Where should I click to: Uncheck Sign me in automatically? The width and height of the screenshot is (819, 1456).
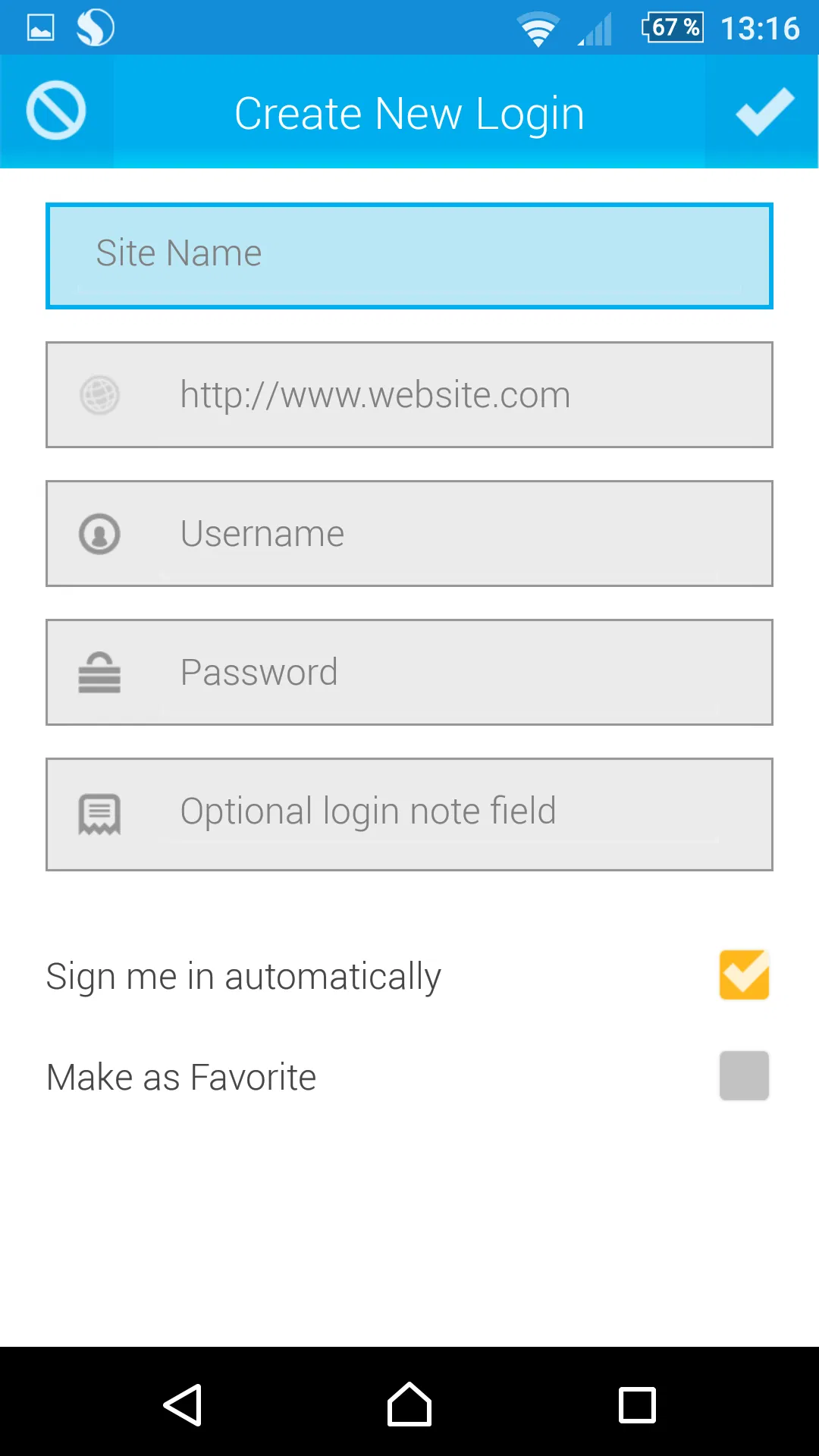point(744,975)
